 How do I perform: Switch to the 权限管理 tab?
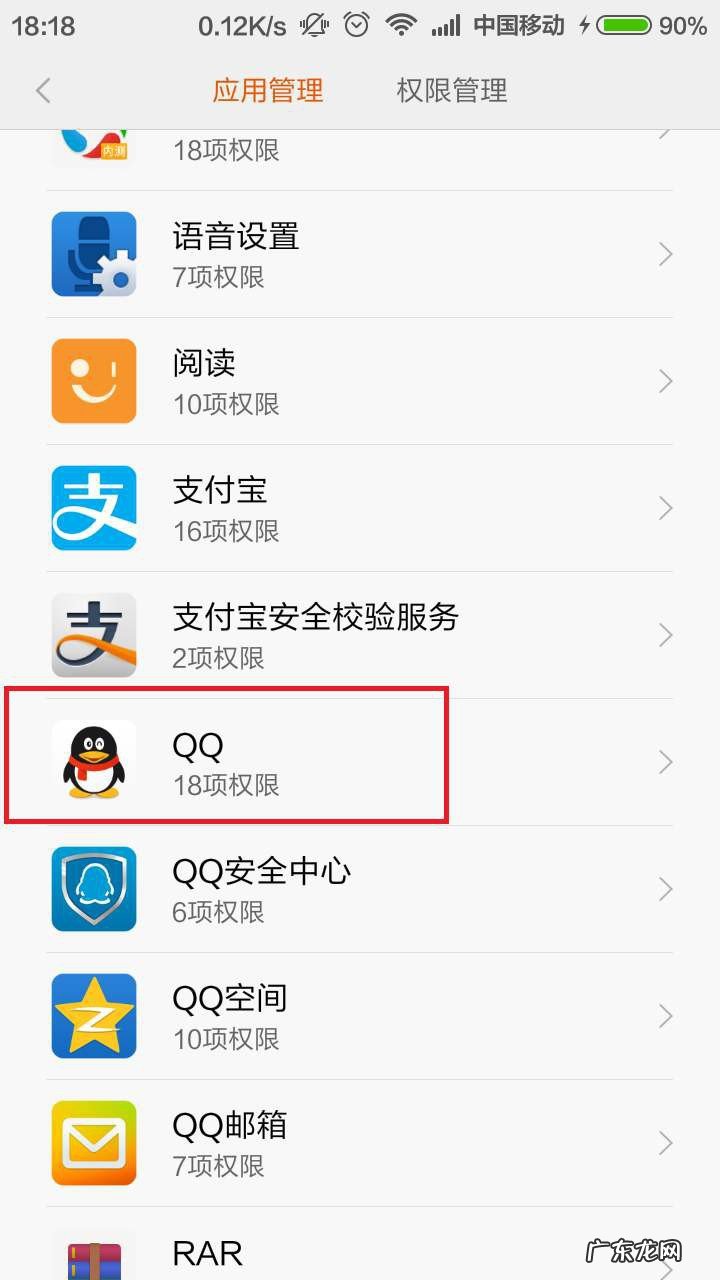pyautogui.click(x=449, y=90)
